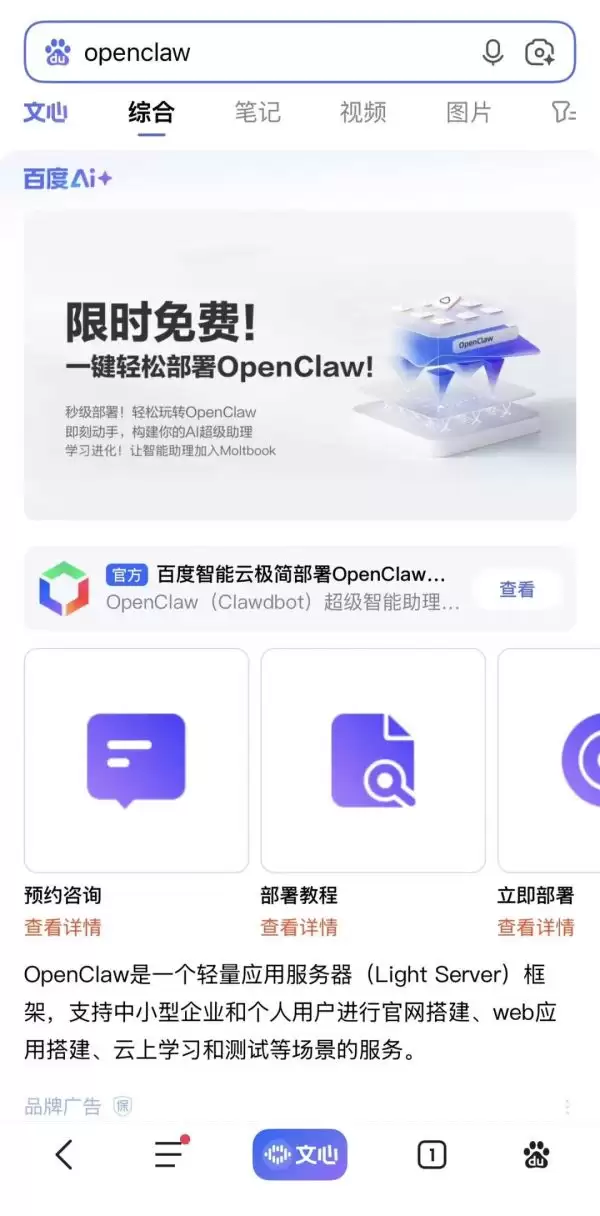Open the 限时免费 OpenClaw deployment banner
Viewport: 600px width, 1216px height.
pos(300,365)
